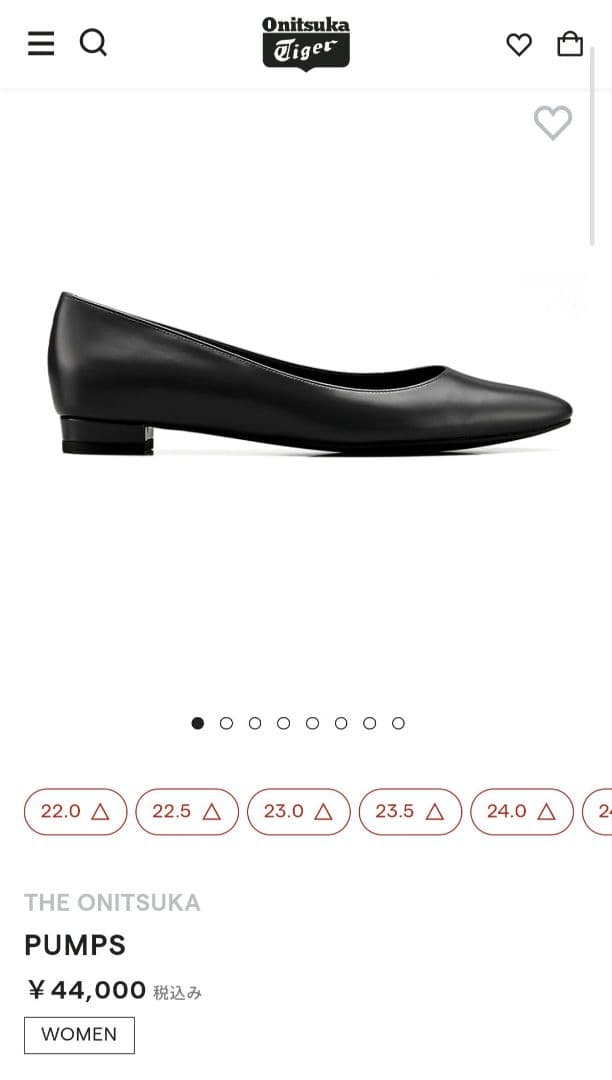Pick size 23.5

[410, 812]
